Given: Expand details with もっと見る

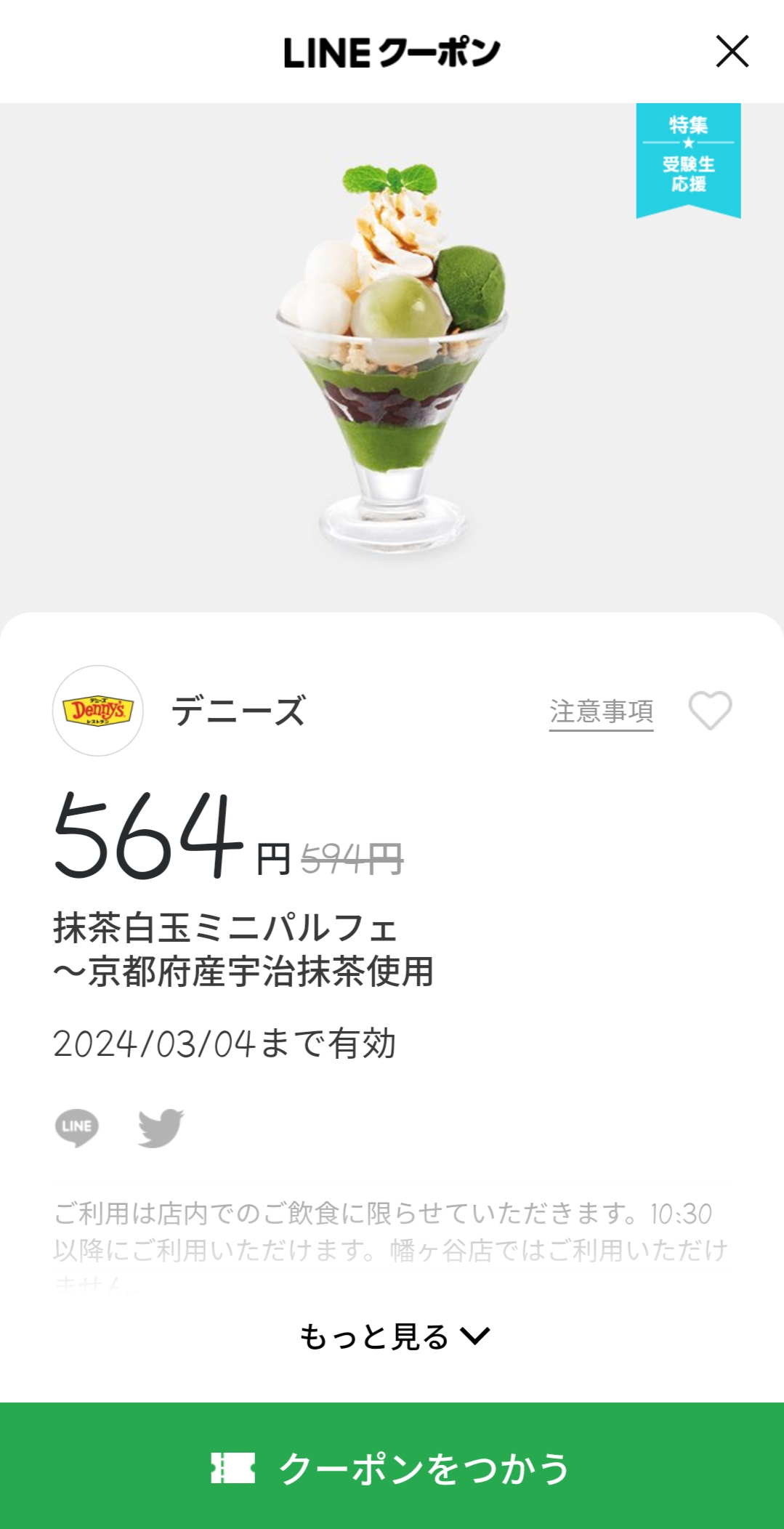Looking at the screenshot, I should [394, 1336].
